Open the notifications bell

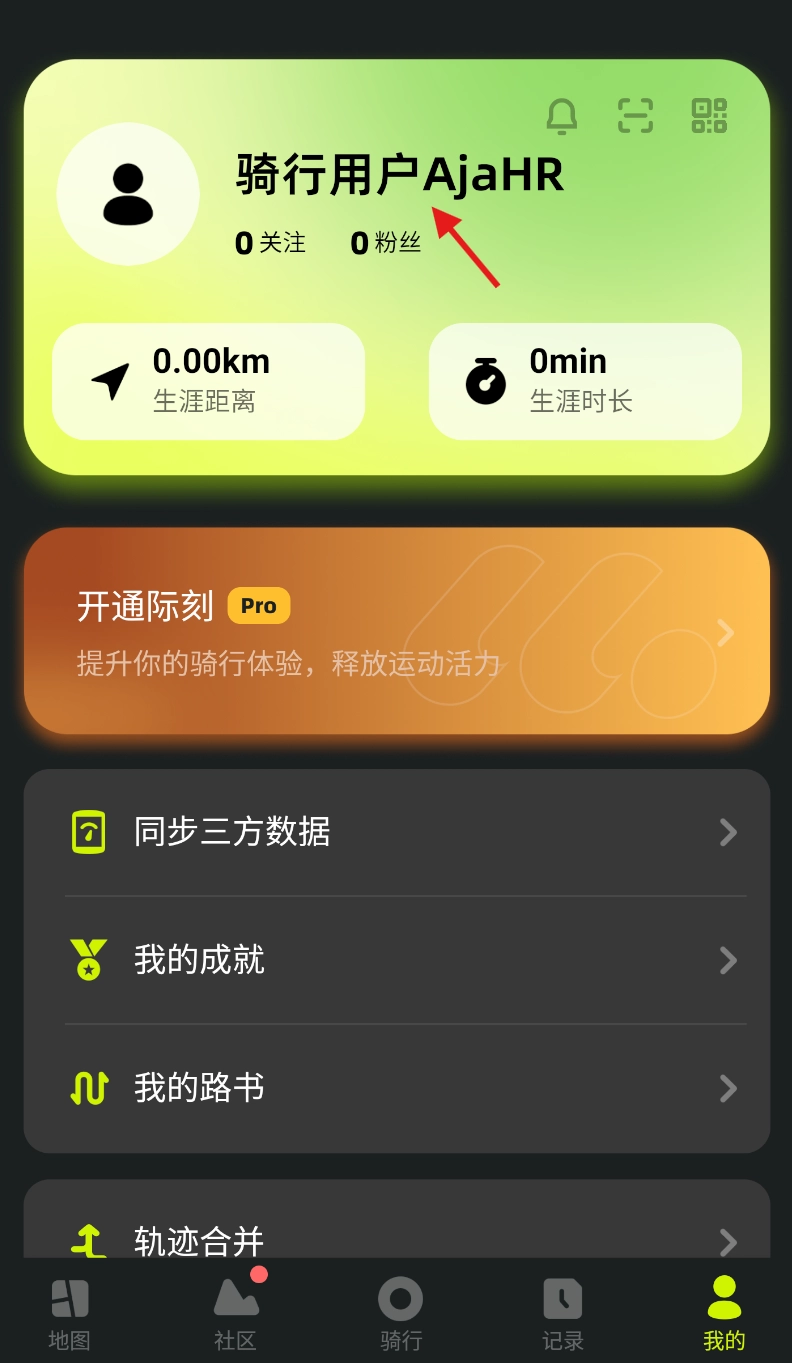pos(562,116)
